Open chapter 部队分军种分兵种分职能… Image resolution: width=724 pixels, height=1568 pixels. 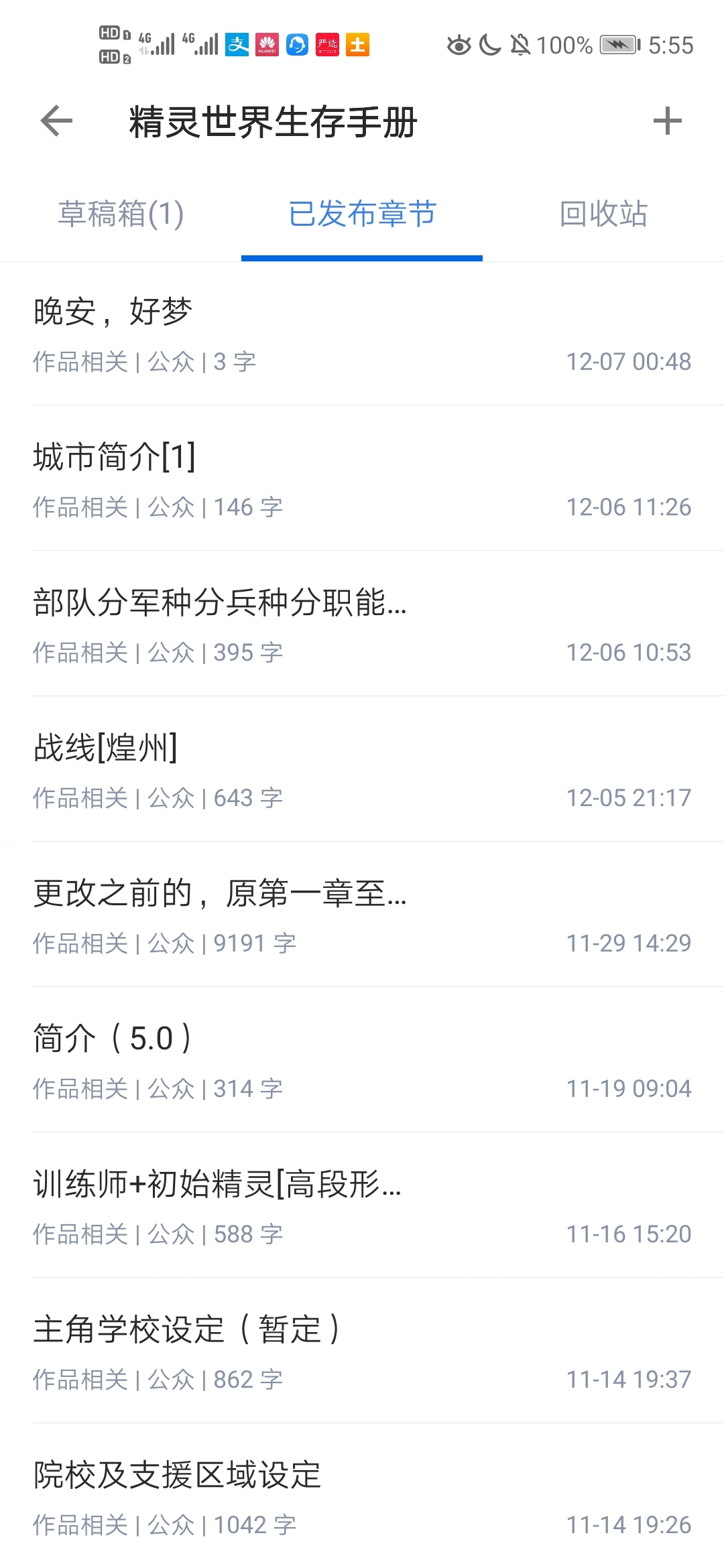coord(362,624)
